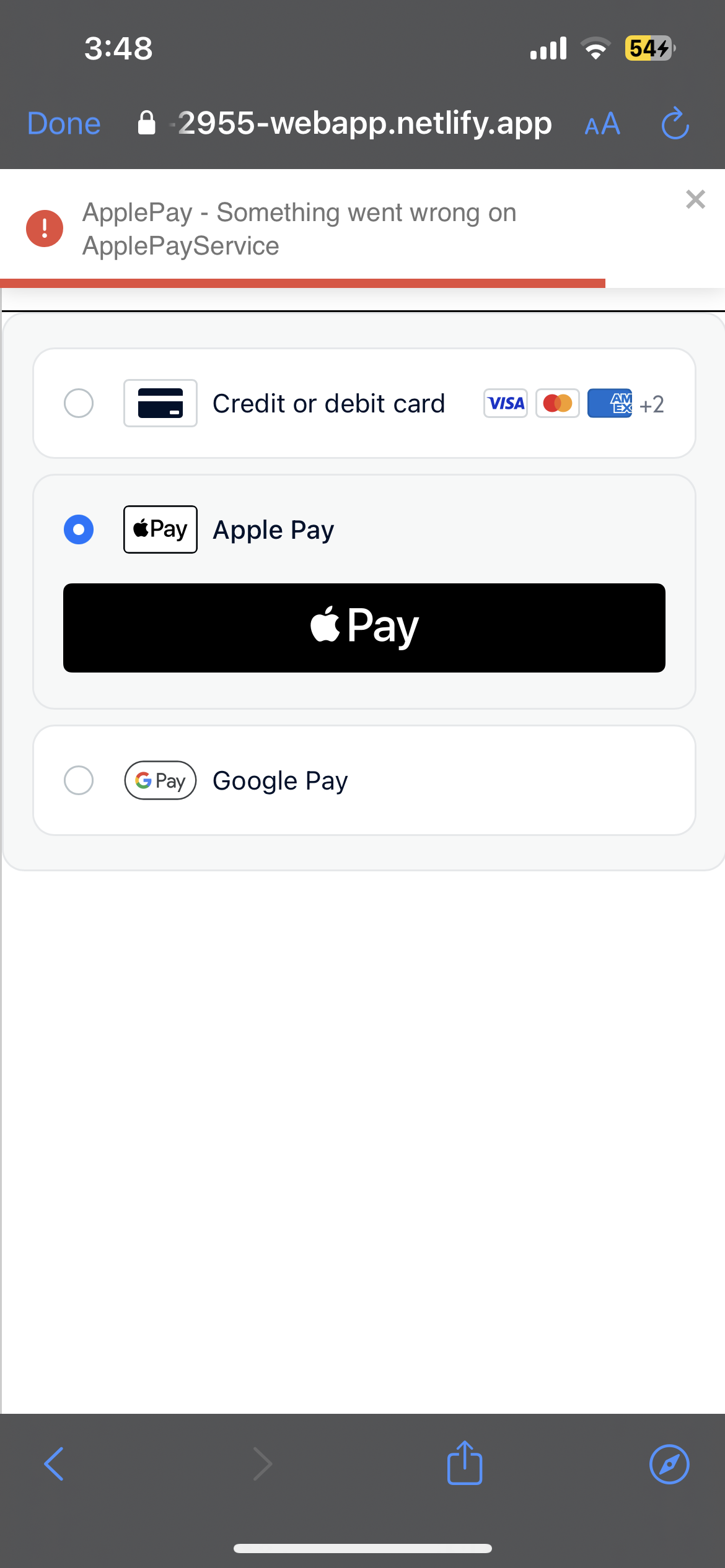Image resolution: width=725 pixels, height=1568 pixels.
Task: Go back to the previous page
Action: [x=55, y=1464]
